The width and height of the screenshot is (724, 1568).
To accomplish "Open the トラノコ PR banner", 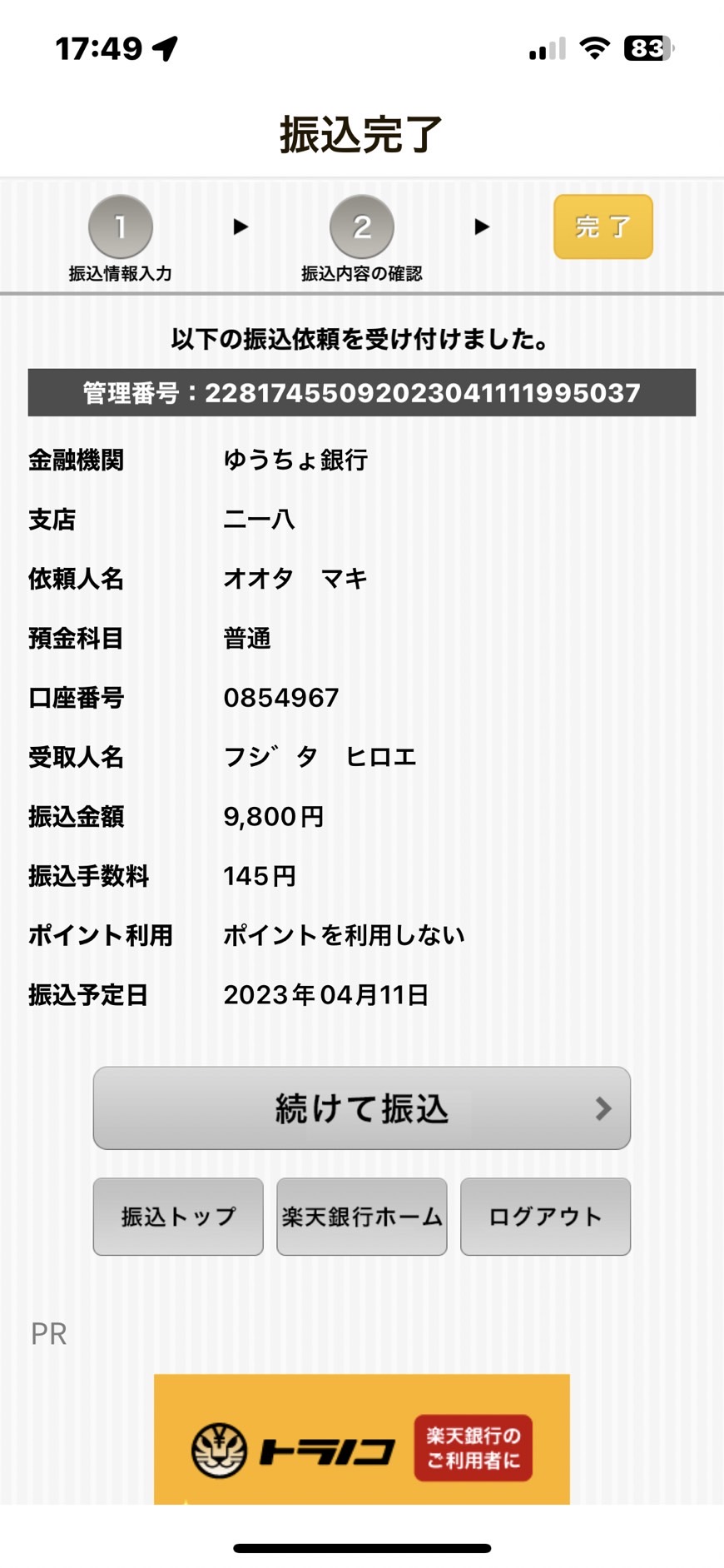I will tap(362, 1439).
